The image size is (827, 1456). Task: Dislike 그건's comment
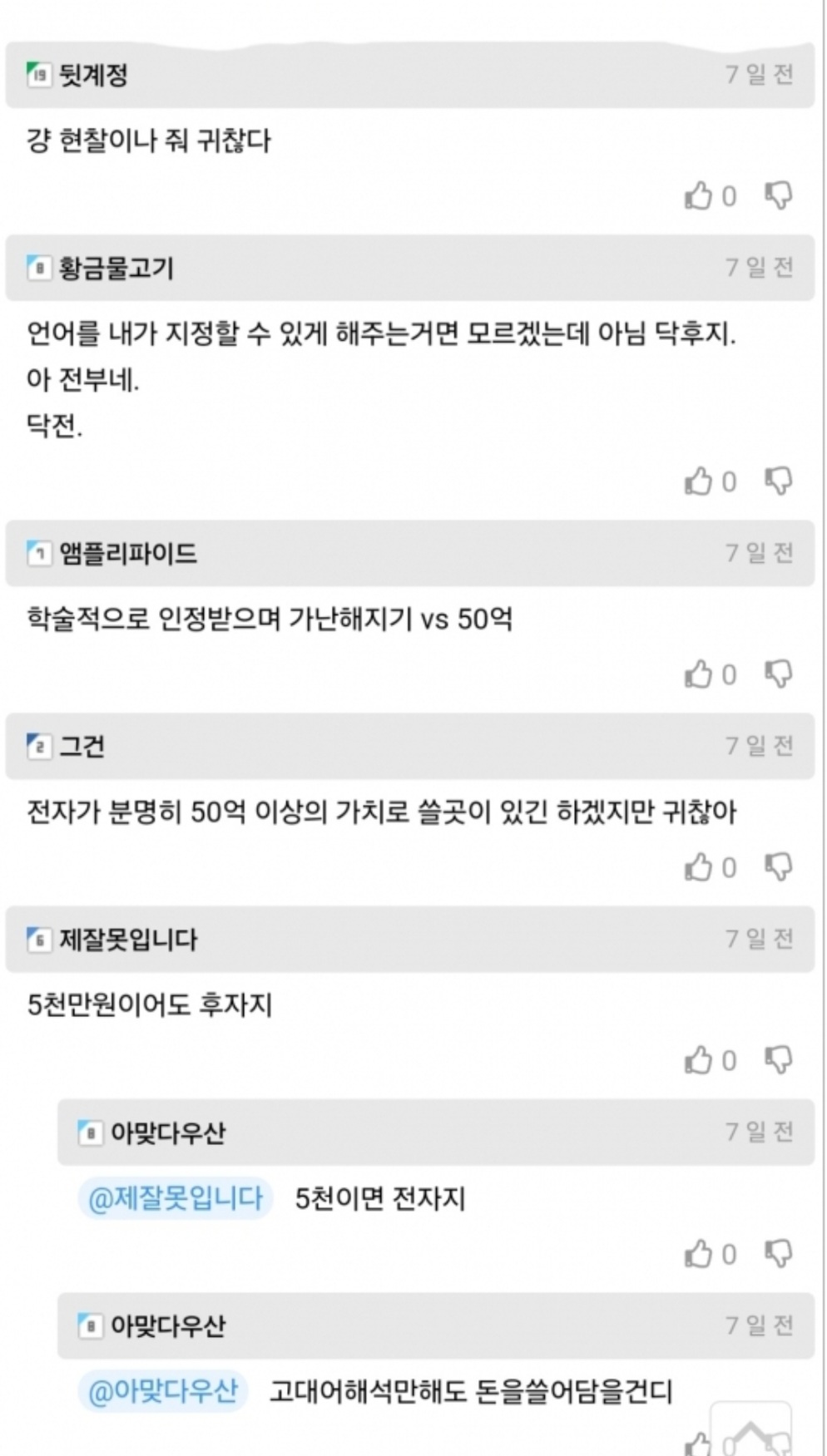[778, 866]
